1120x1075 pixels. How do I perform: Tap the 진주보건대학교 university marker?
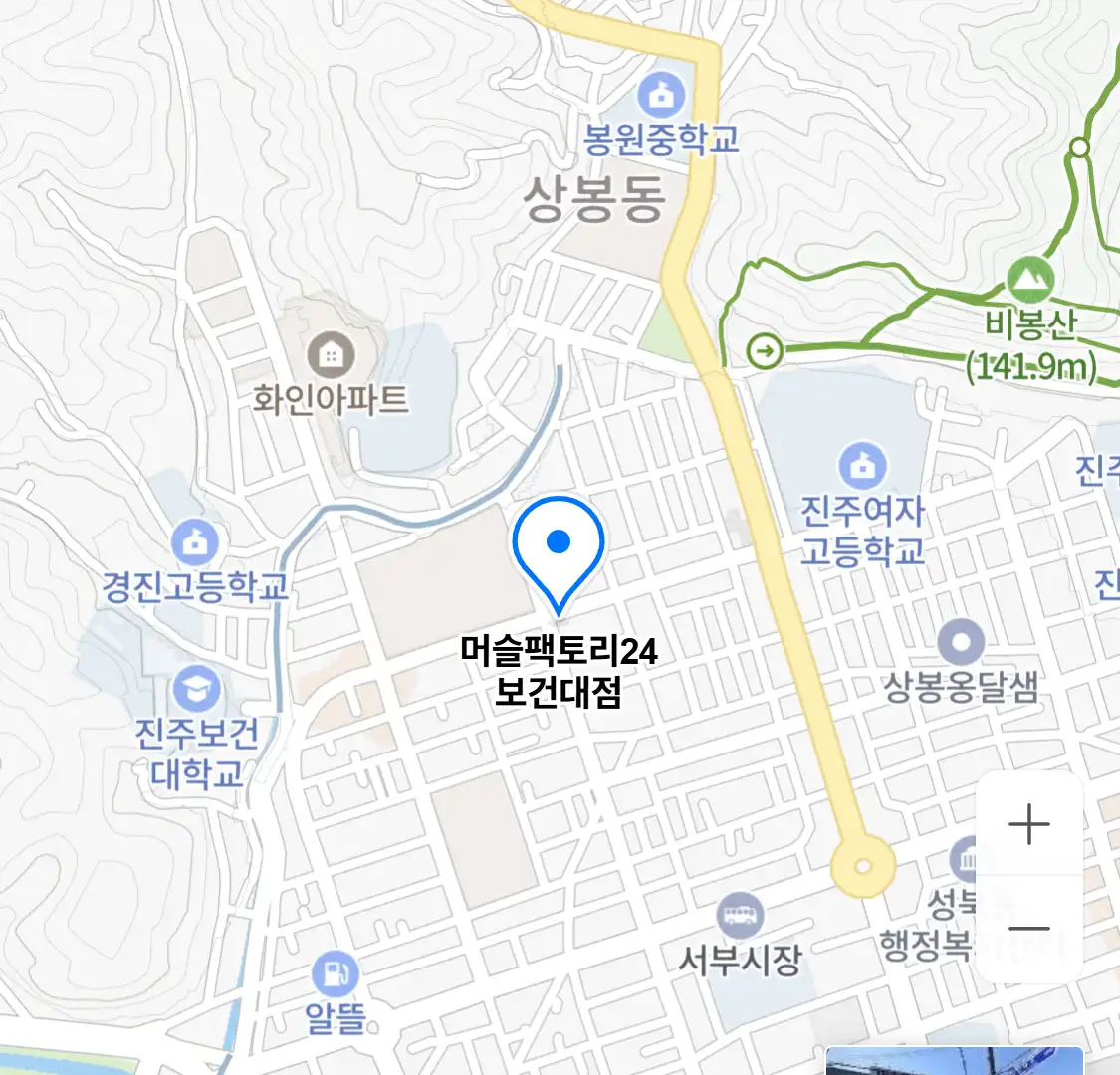coord(196,689)
